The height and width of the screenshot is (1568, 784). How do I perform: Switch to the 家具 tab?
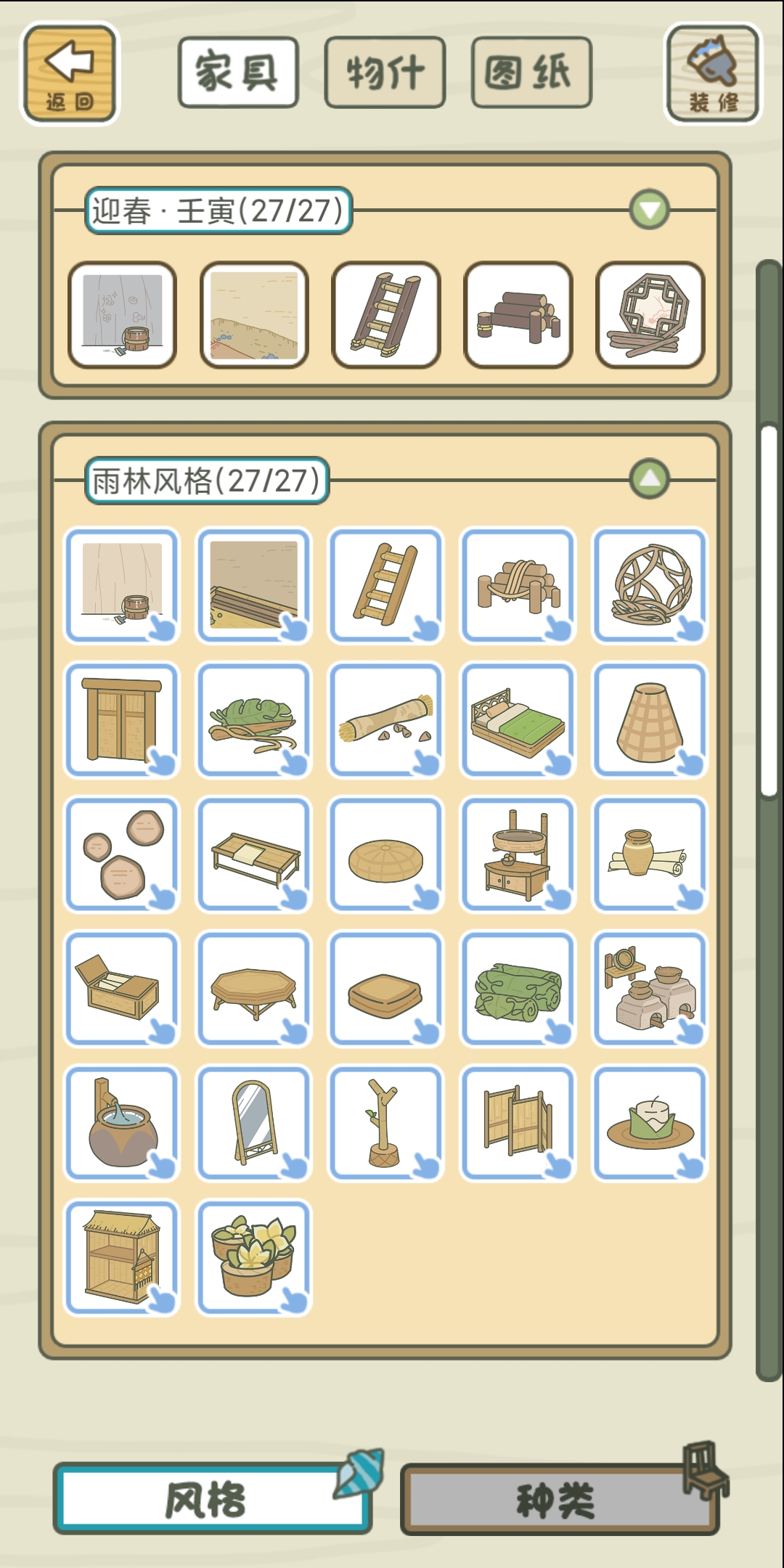[x=238, y=73]
